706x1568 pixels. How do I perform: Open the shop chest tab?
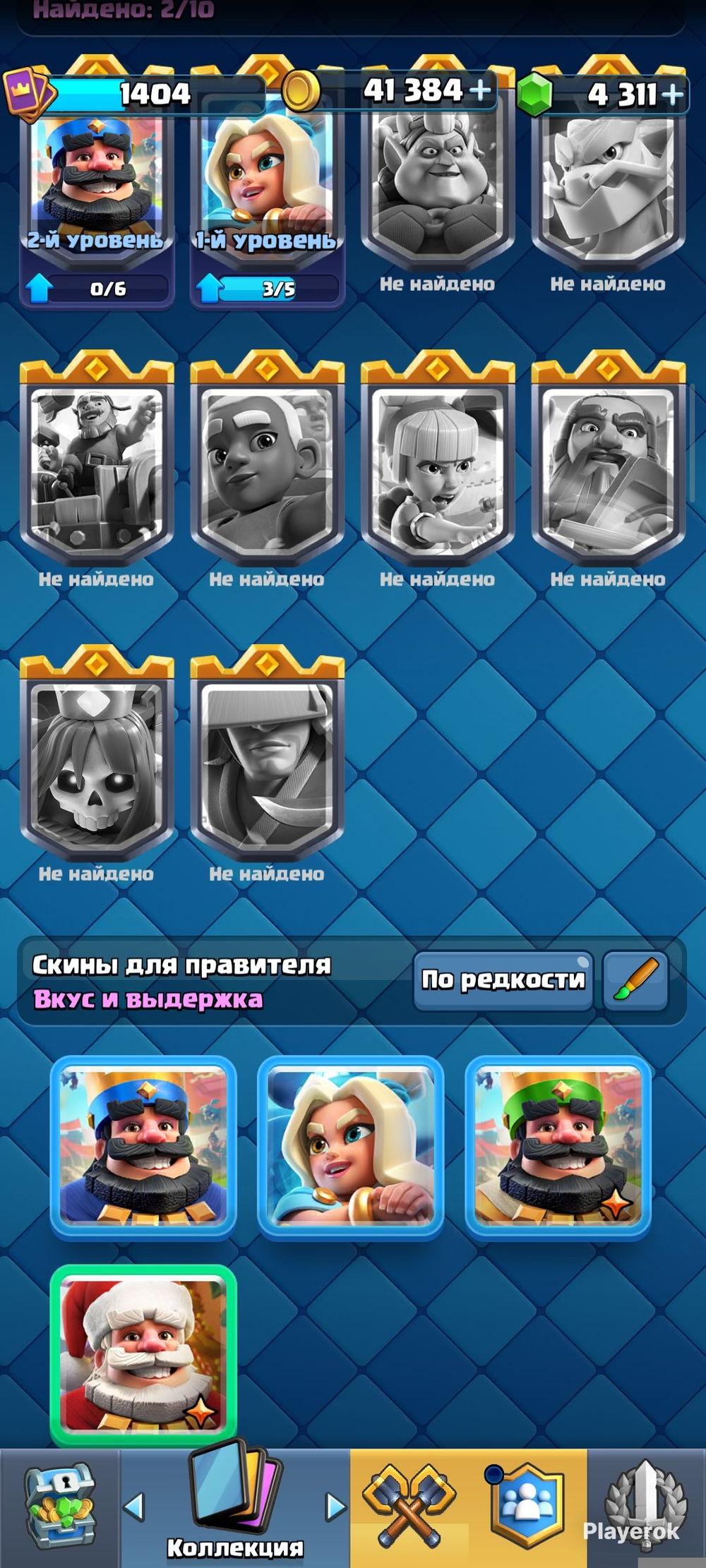pos(59,1508)
